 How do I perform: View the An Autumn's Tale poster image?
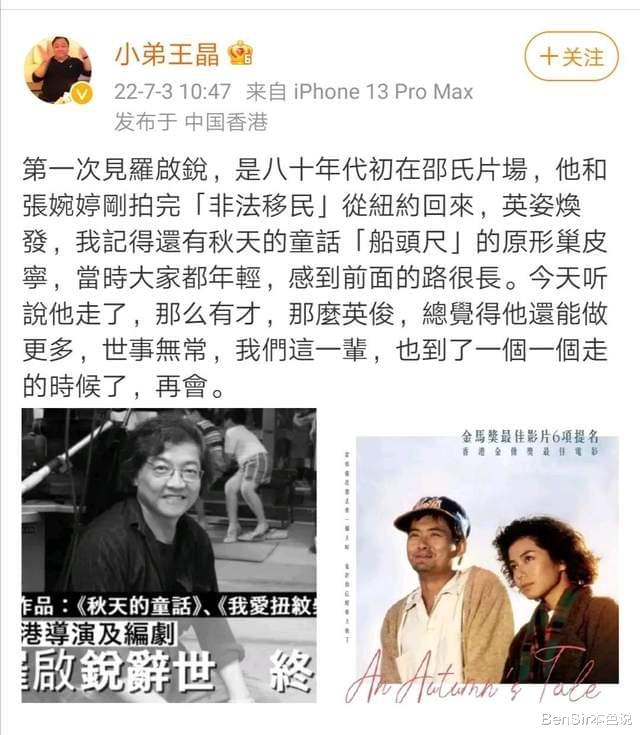[487, 566]
